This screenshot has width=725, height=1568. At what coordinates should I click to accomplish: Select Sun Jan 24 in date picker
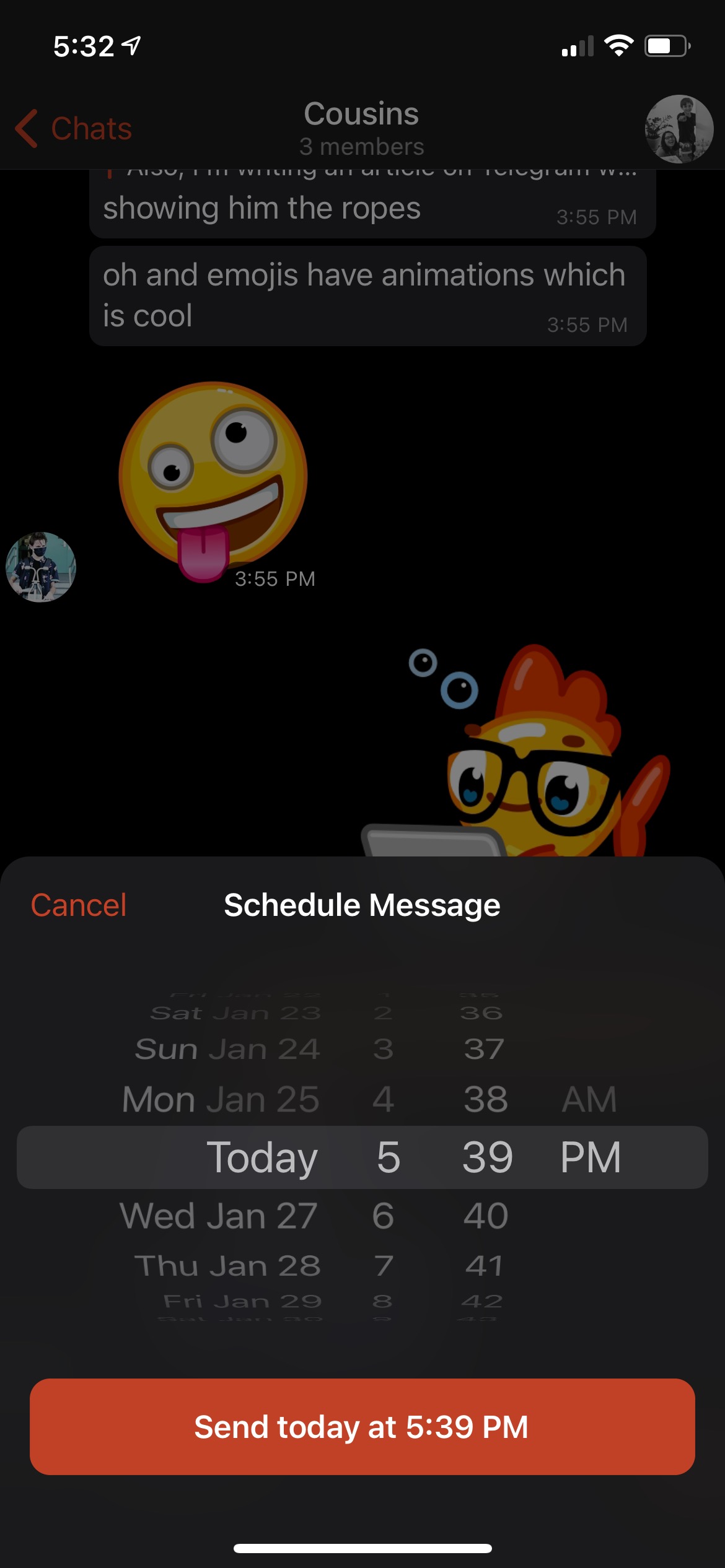227,1049
